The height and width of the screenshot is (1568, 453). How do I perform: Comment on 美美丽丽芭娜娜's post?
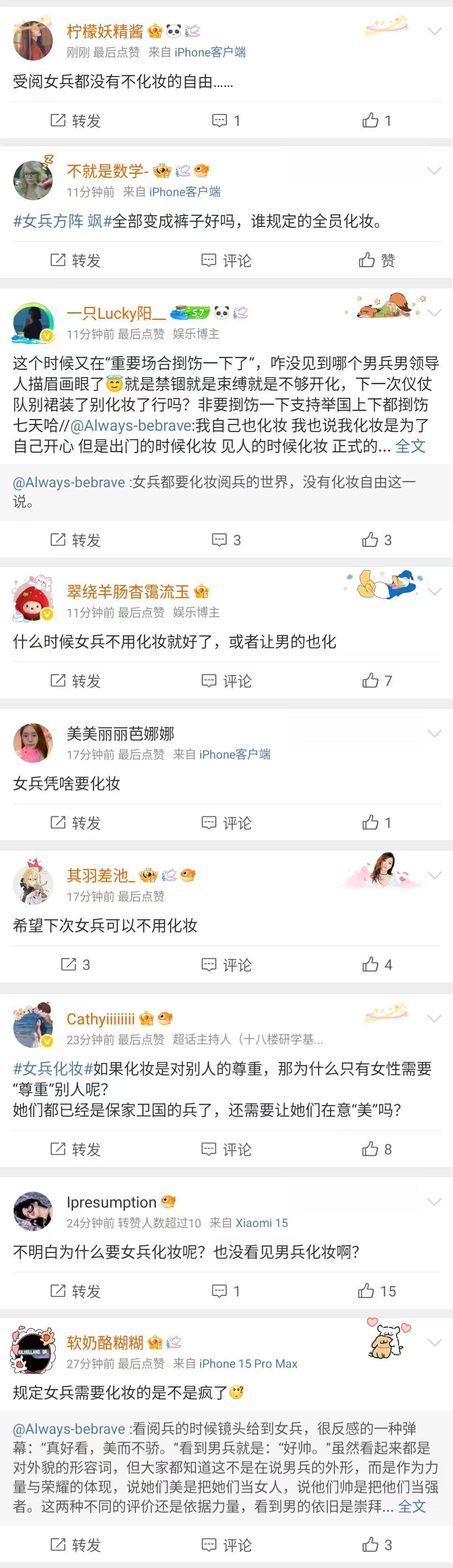coord(226,823)
